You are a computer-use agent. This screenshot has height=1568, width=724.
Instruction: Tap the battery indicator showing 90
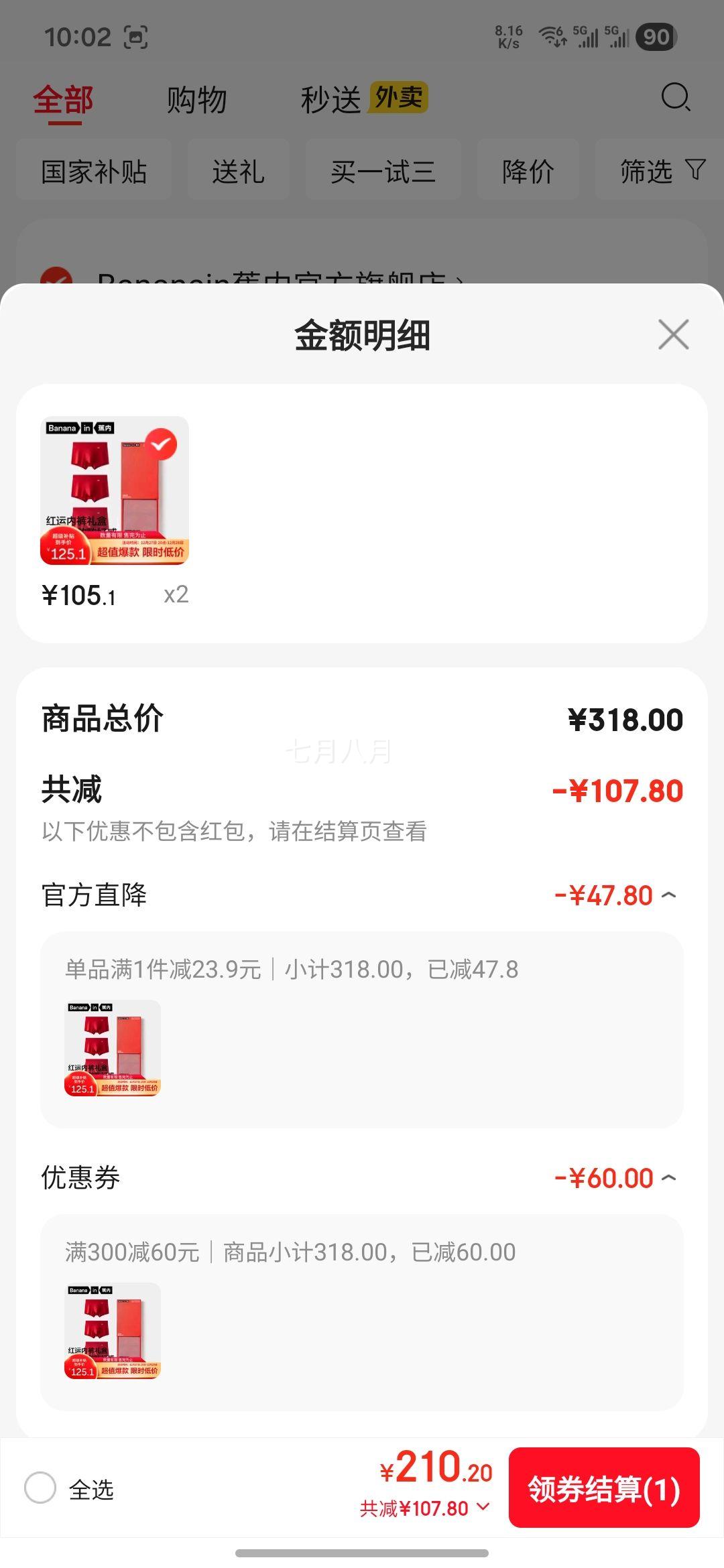point(658,38)
